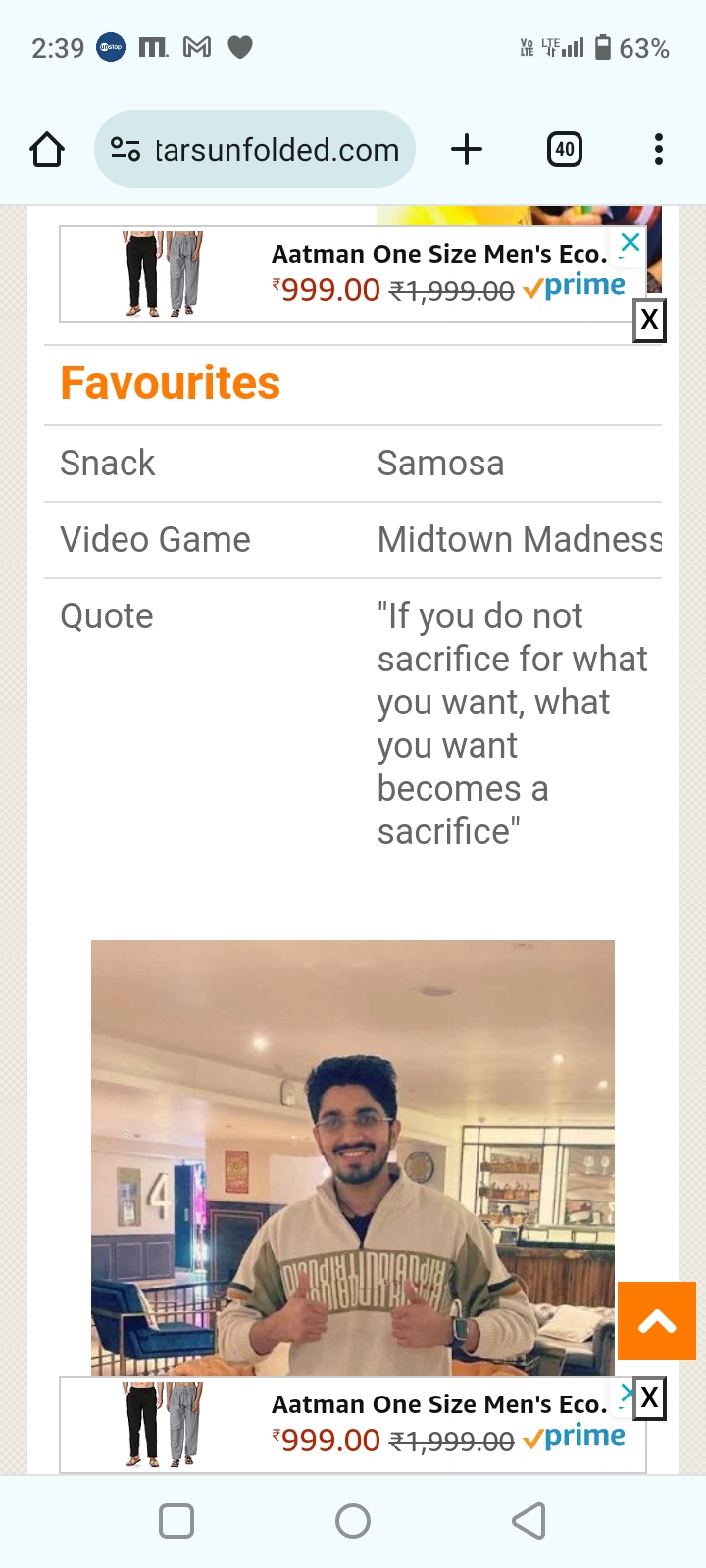Jump back to top with the orange arrow

pos(657,1321)
